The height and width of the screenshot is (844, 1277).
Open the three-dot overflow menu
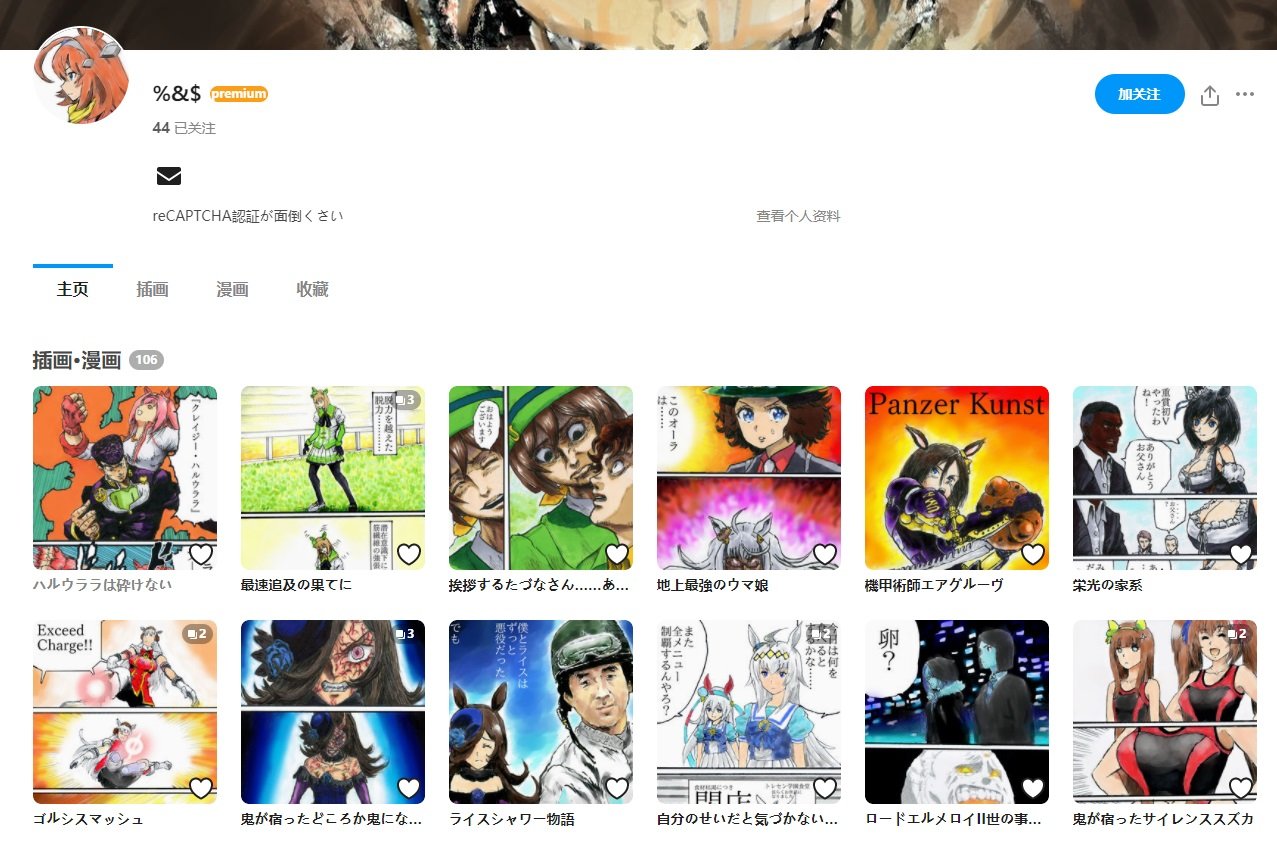(x=1245, y=95)
